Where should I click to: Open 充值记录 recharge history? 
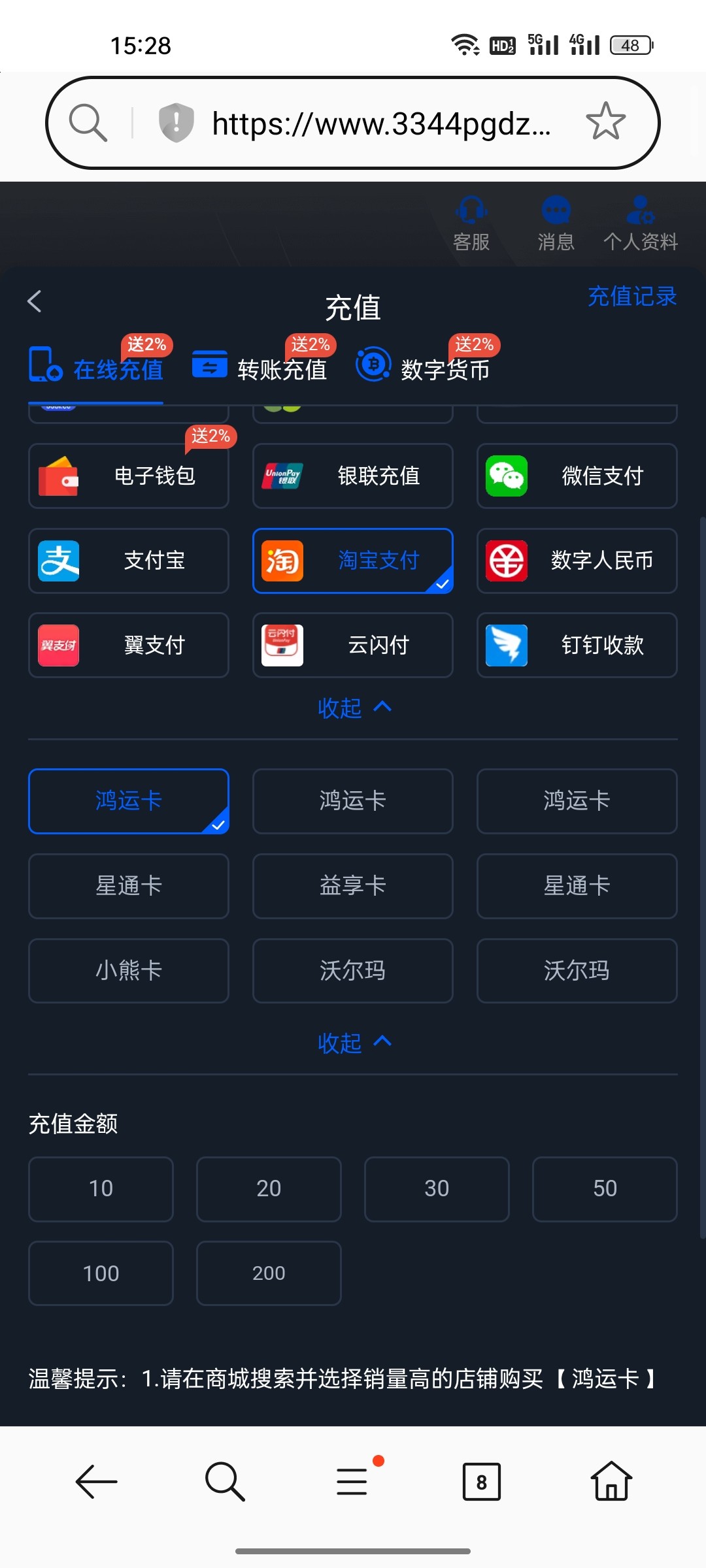tap(632, 296)
